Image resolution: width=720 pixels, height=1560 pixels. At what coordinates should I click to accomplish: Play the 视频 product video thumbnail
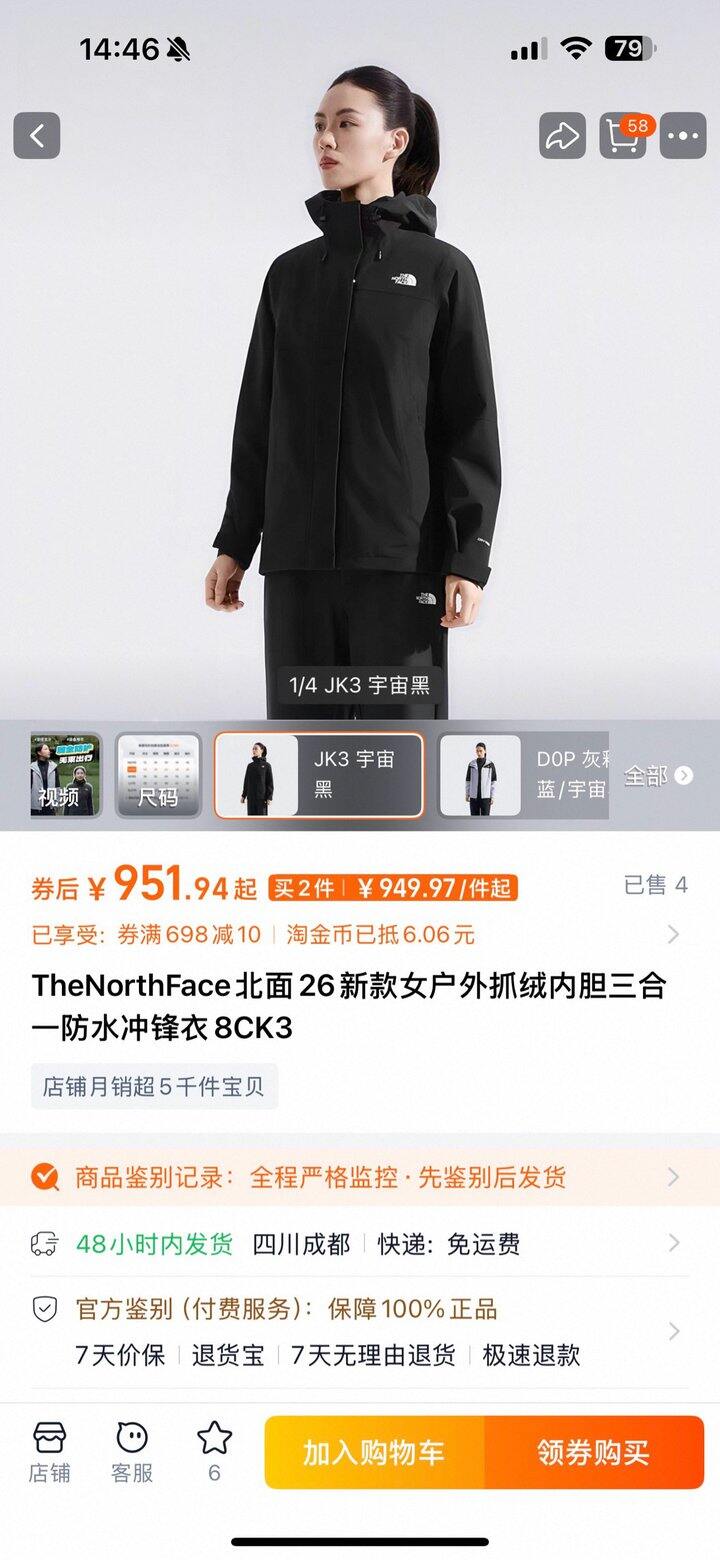pos(65,775)
